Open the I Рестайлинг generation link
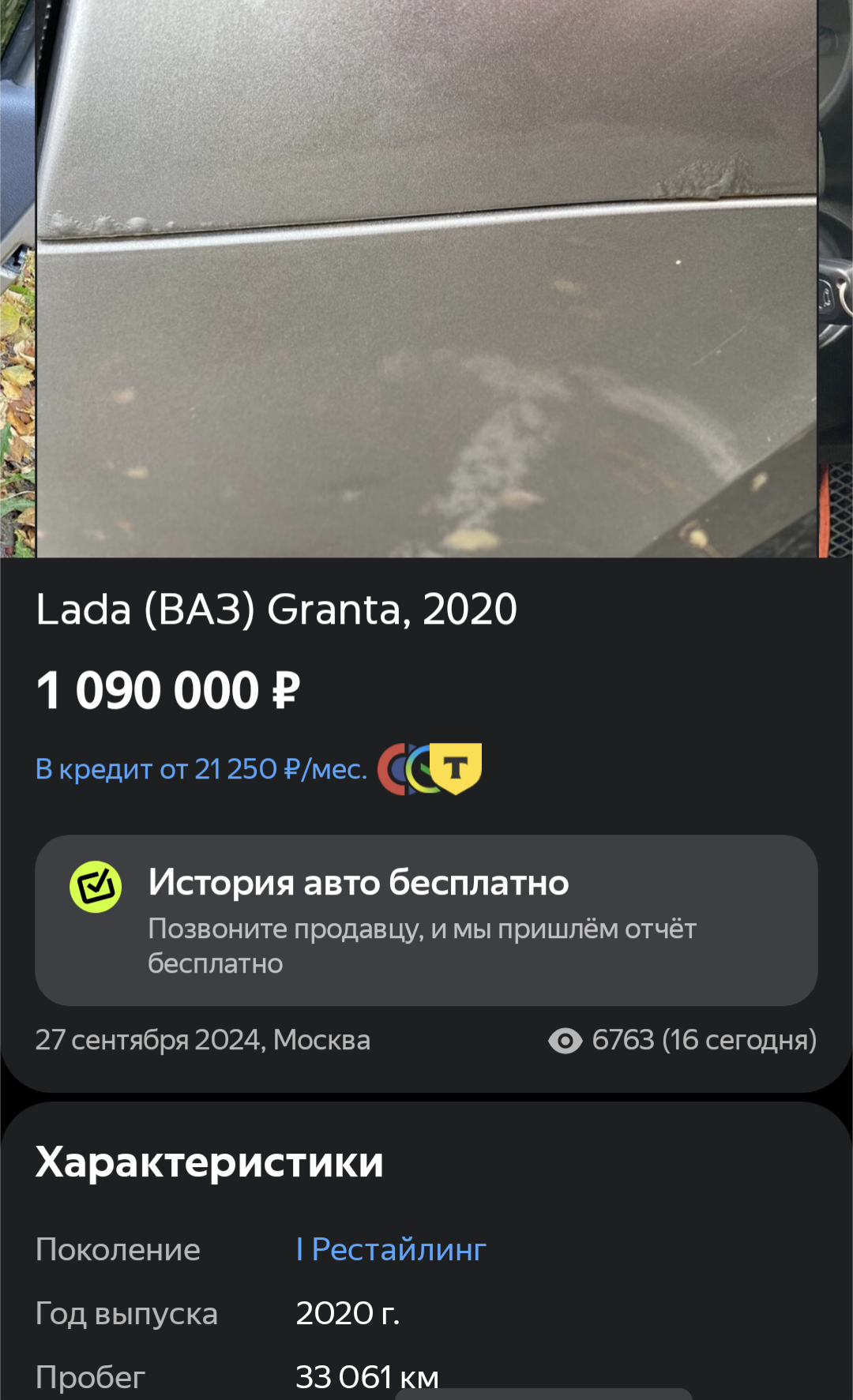Screen dimensions: 853x1400 click(391, 1249)
